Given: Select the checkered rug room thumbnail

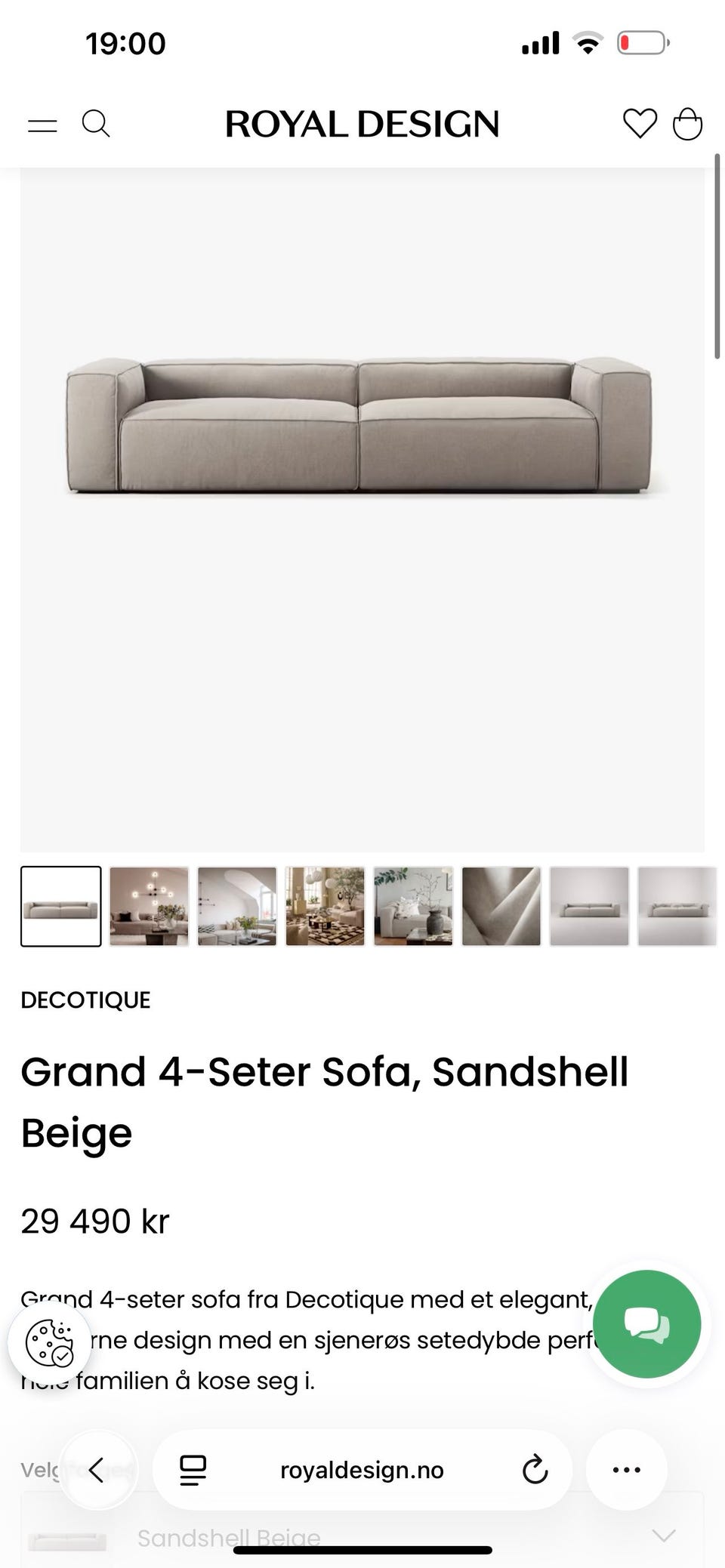Looking at the screenshot, I should point(325,906).
